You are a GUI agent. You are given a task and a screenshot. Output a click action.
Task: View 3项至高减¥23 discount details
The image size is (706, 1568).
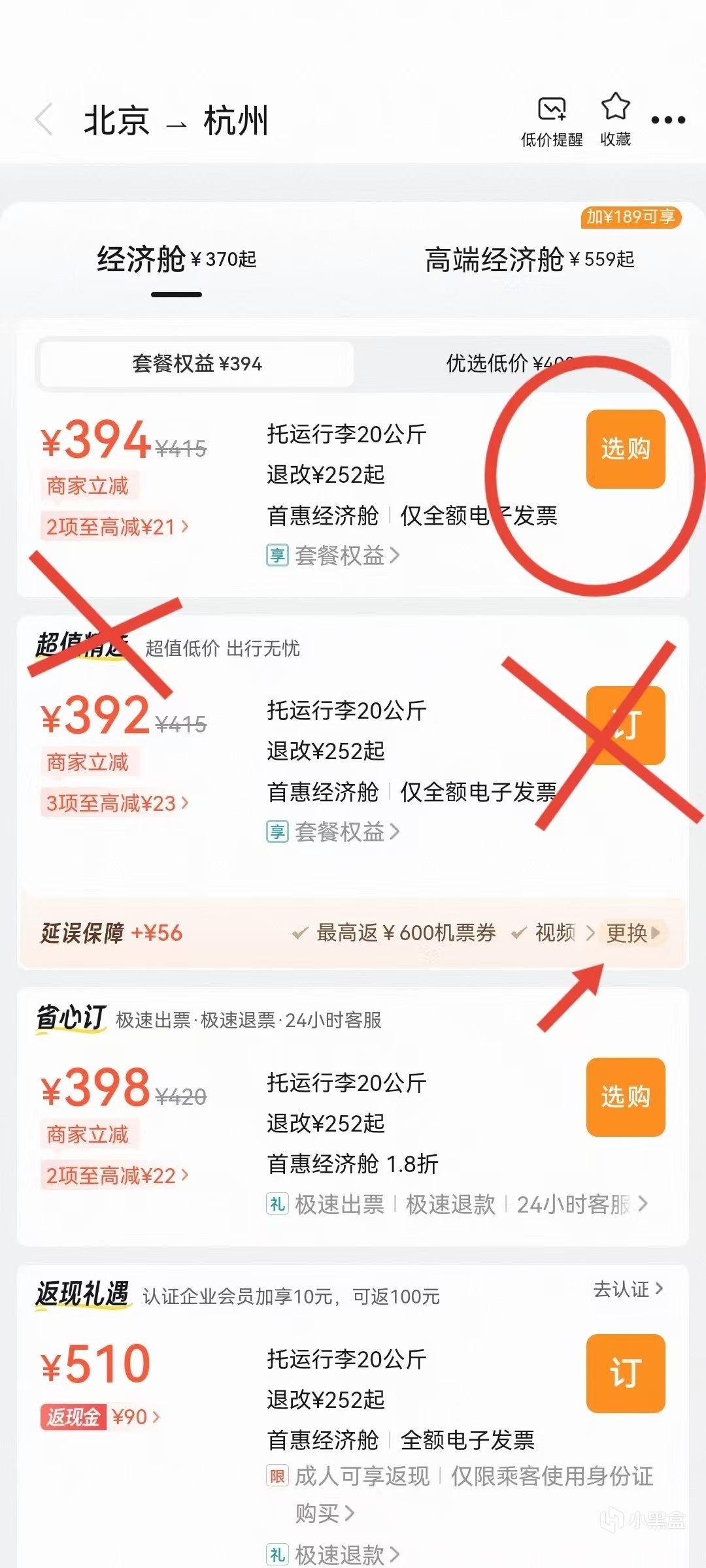coord(117,803)
